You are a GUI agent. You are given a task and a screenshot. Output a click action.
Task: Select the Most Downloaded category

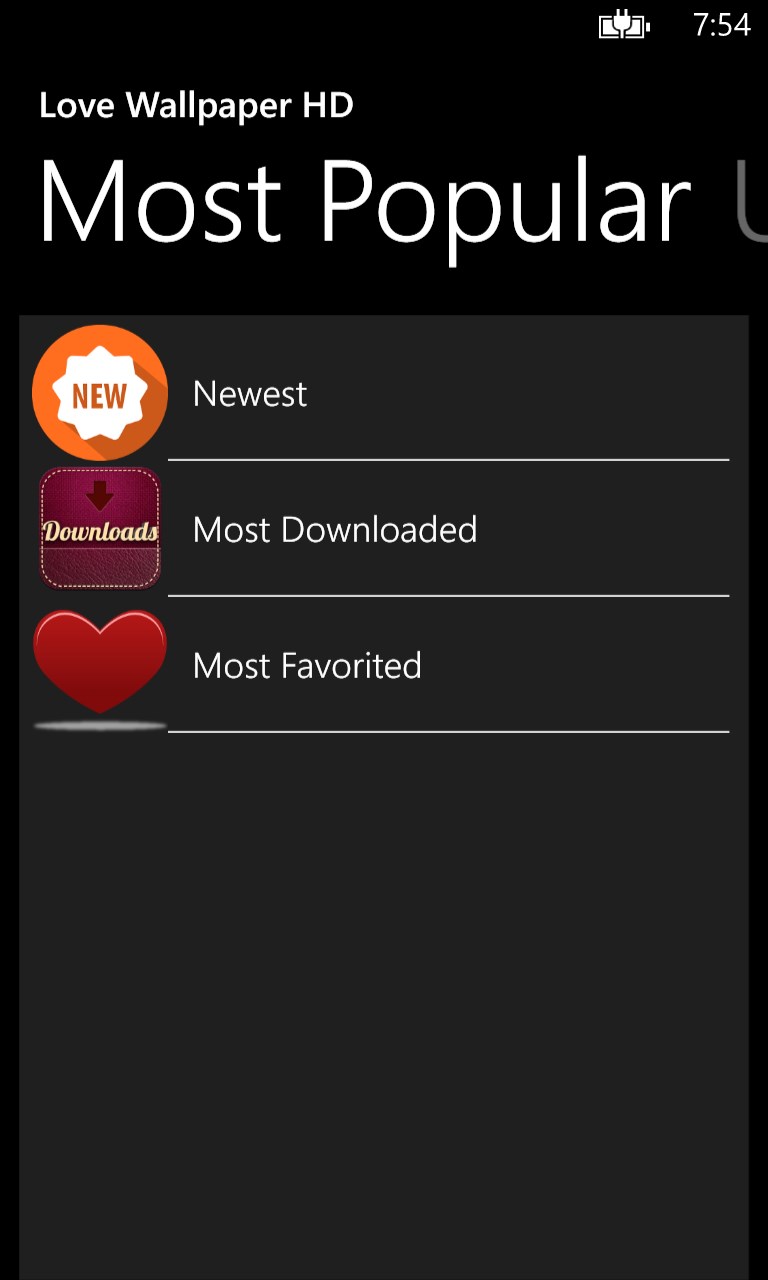334,530
